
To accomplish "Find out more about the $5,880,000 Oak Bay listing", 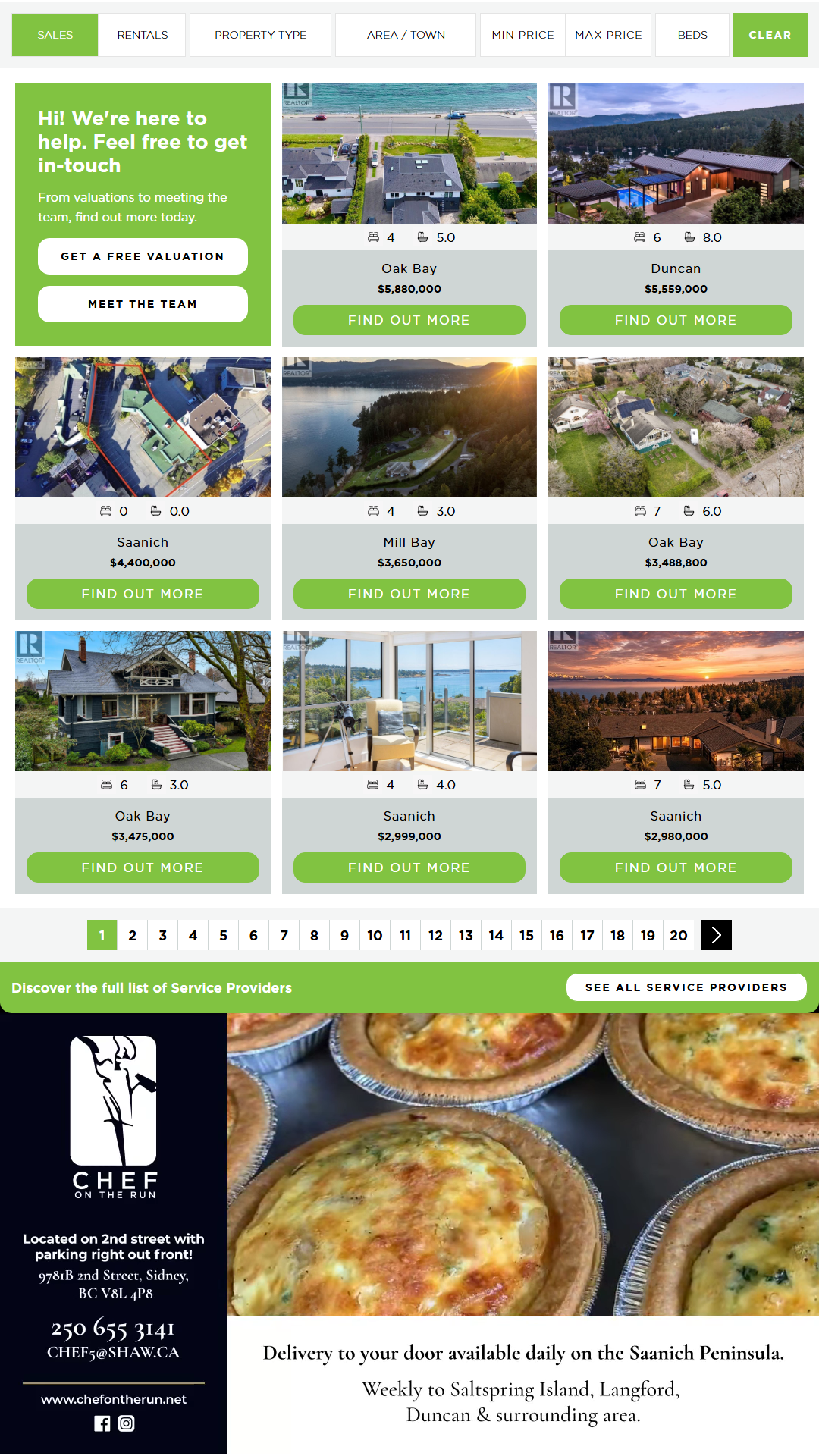I will 409,320.
